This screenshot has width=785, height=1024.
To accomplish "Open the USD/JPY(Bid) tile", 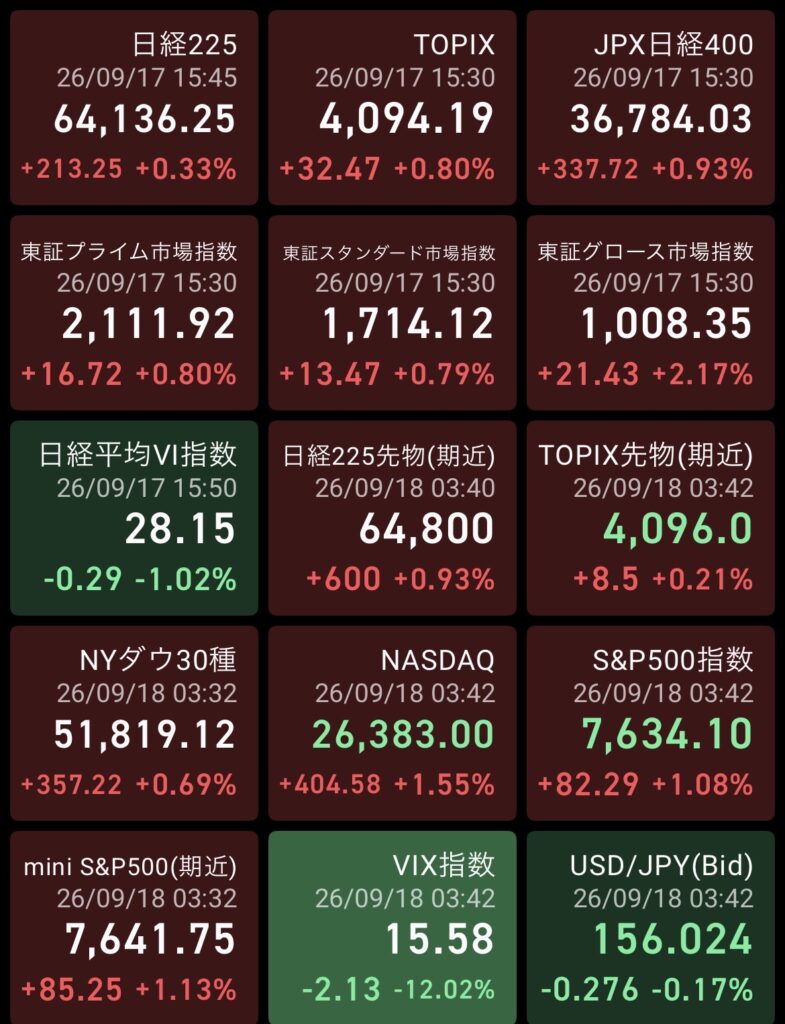I will (650, 927).
